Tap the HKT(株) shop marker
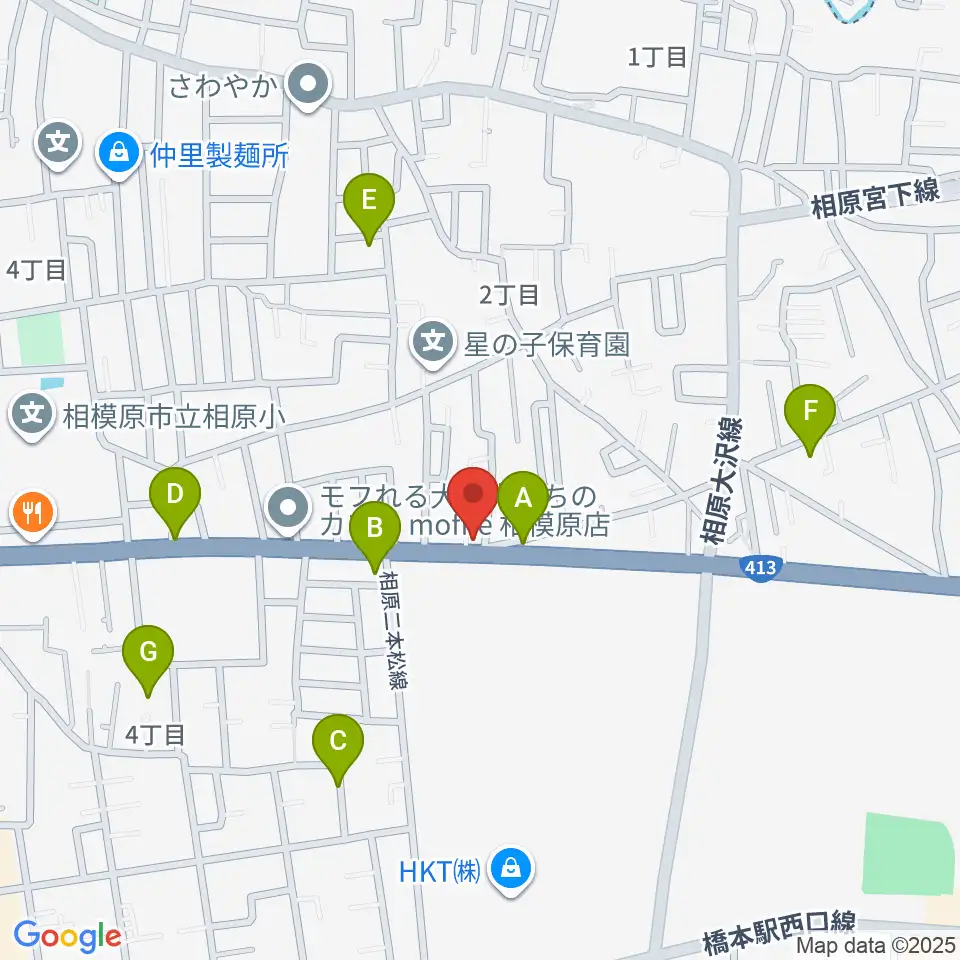 click(x=512, y=868)
